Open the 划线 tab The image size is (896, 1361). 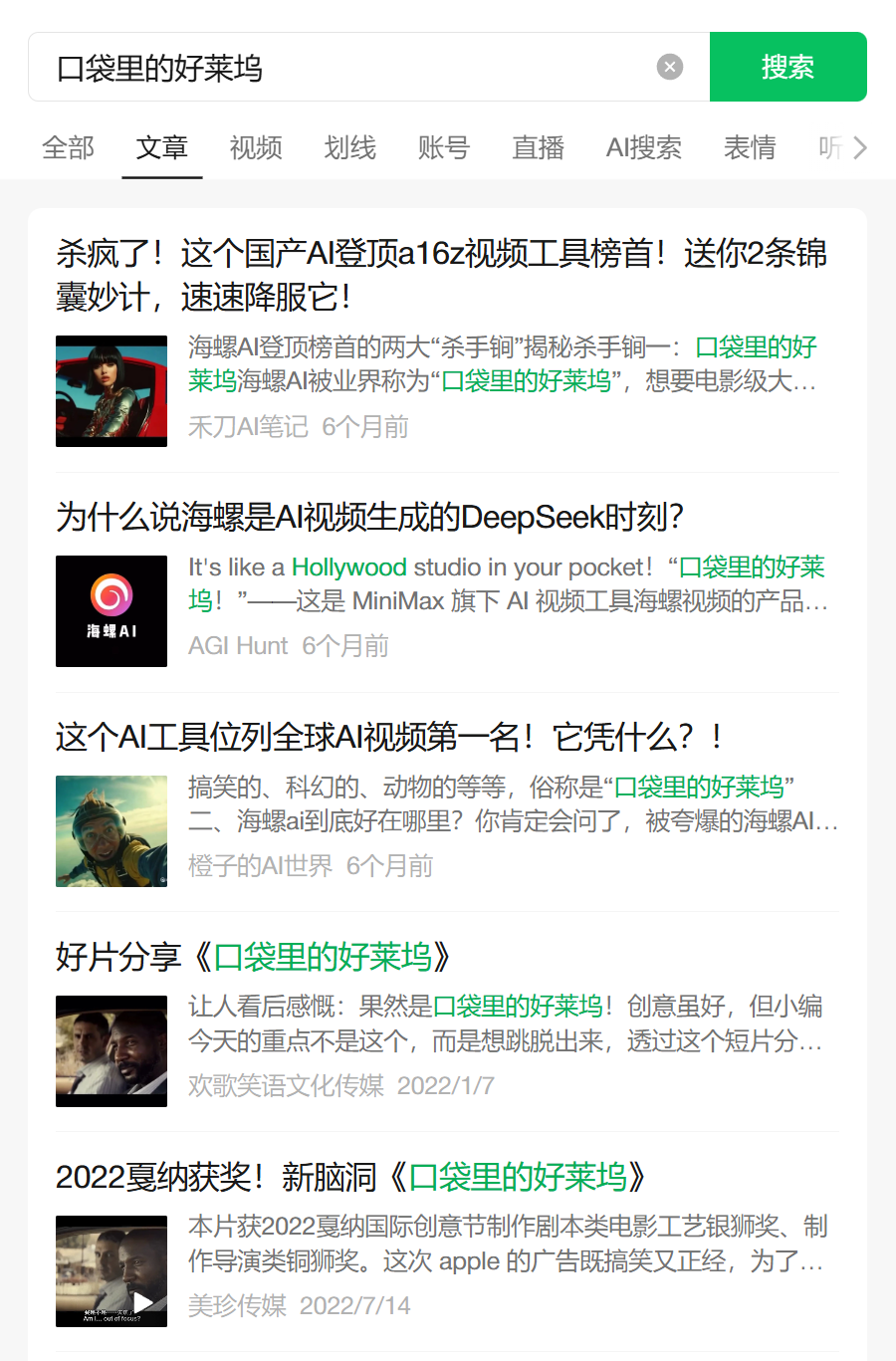click(350, 148)
